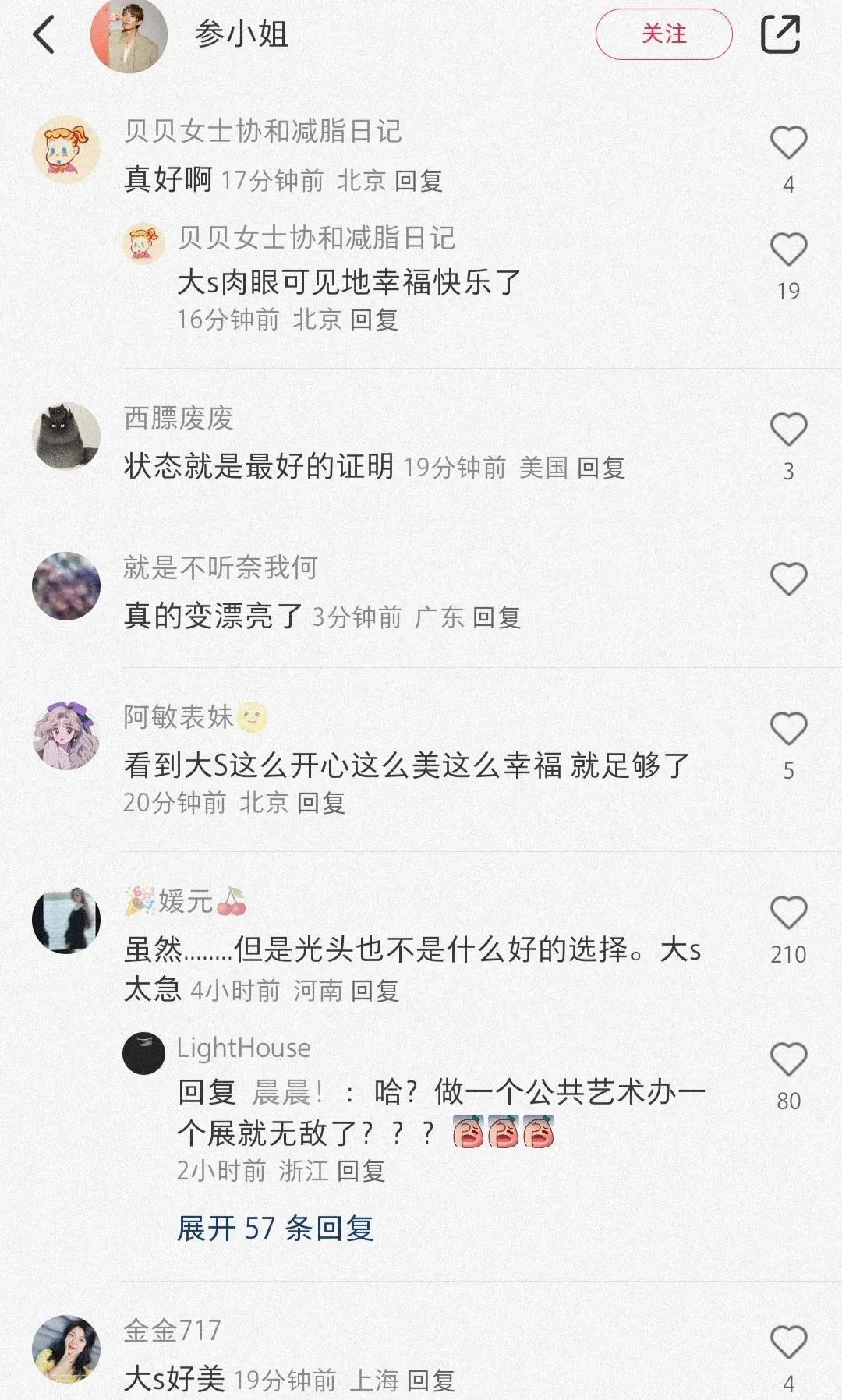Reply to 贝贝女士协和减脂日记's comment 真好啊

click(419, 181)
